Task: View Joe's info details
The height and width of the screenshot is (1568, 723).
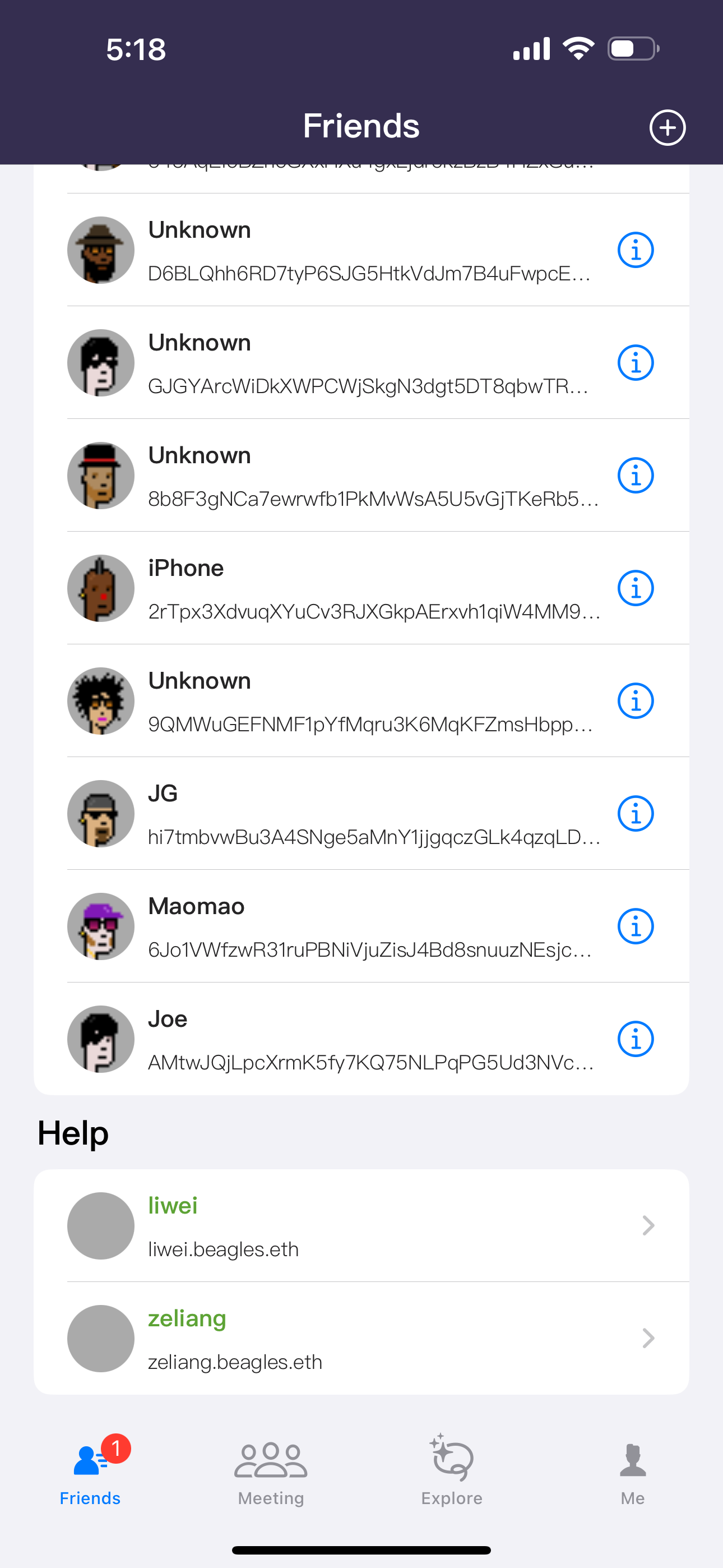Action: [x=636, y=1039]
